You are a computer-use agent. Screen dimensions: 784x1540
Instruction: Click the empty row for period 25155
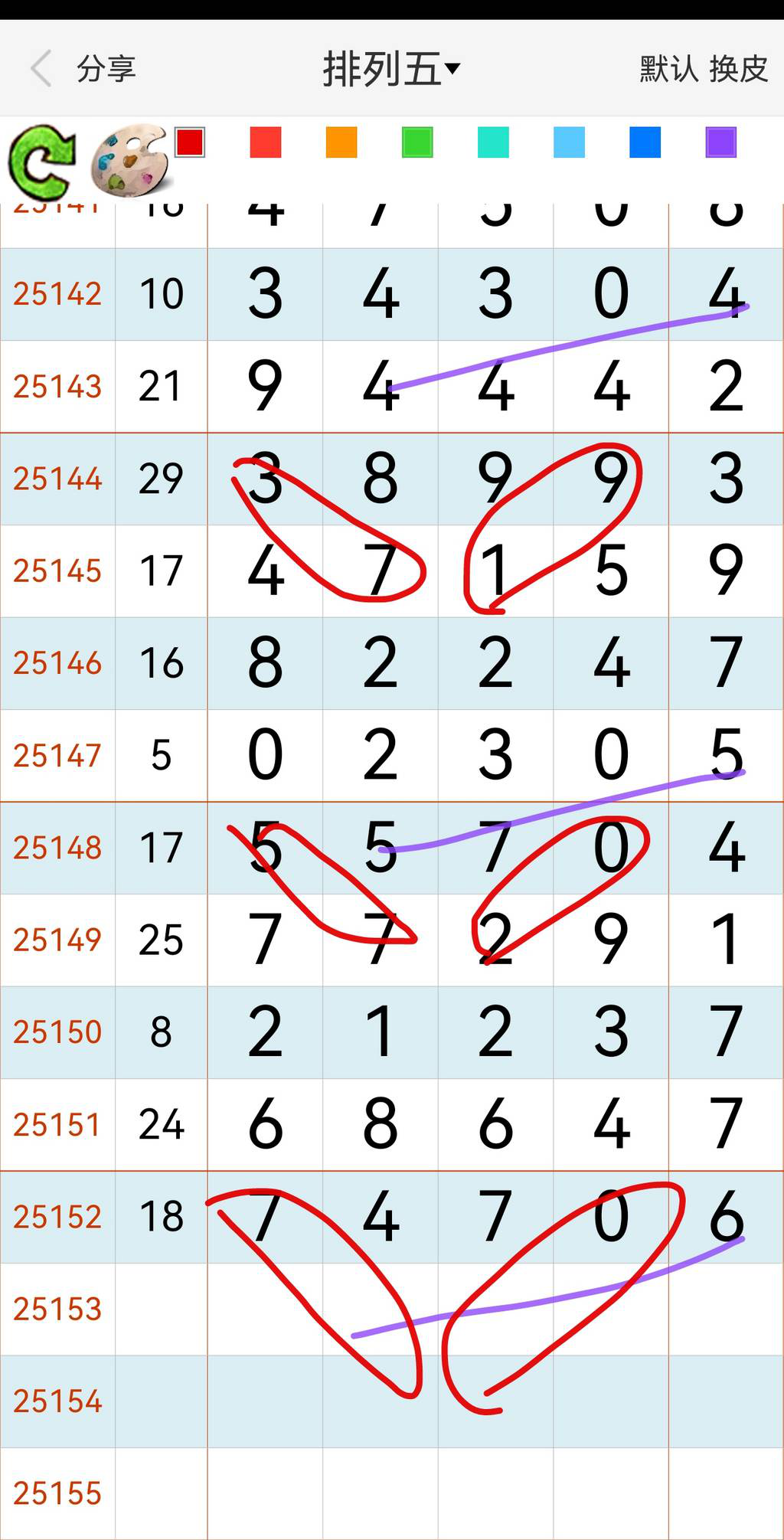point(57,1494)
